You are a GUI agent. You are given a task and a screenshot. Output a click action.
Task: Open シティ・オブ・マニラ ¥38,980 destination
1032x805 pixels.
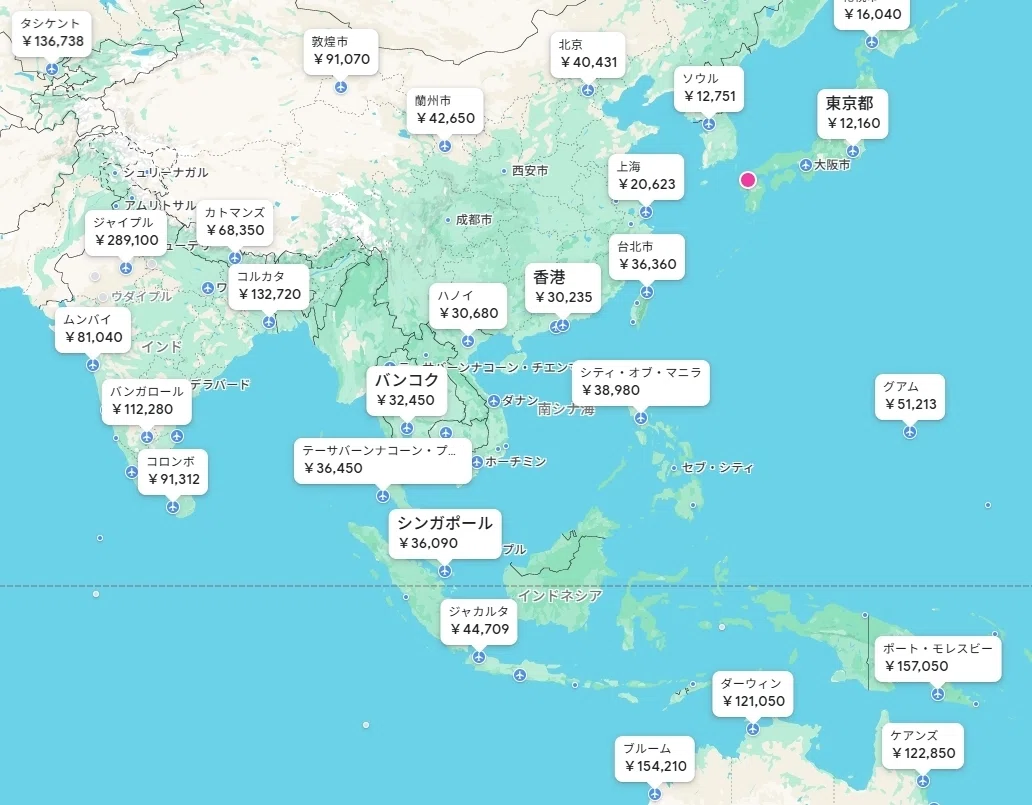pyautogui.click(x=641, y=382)
